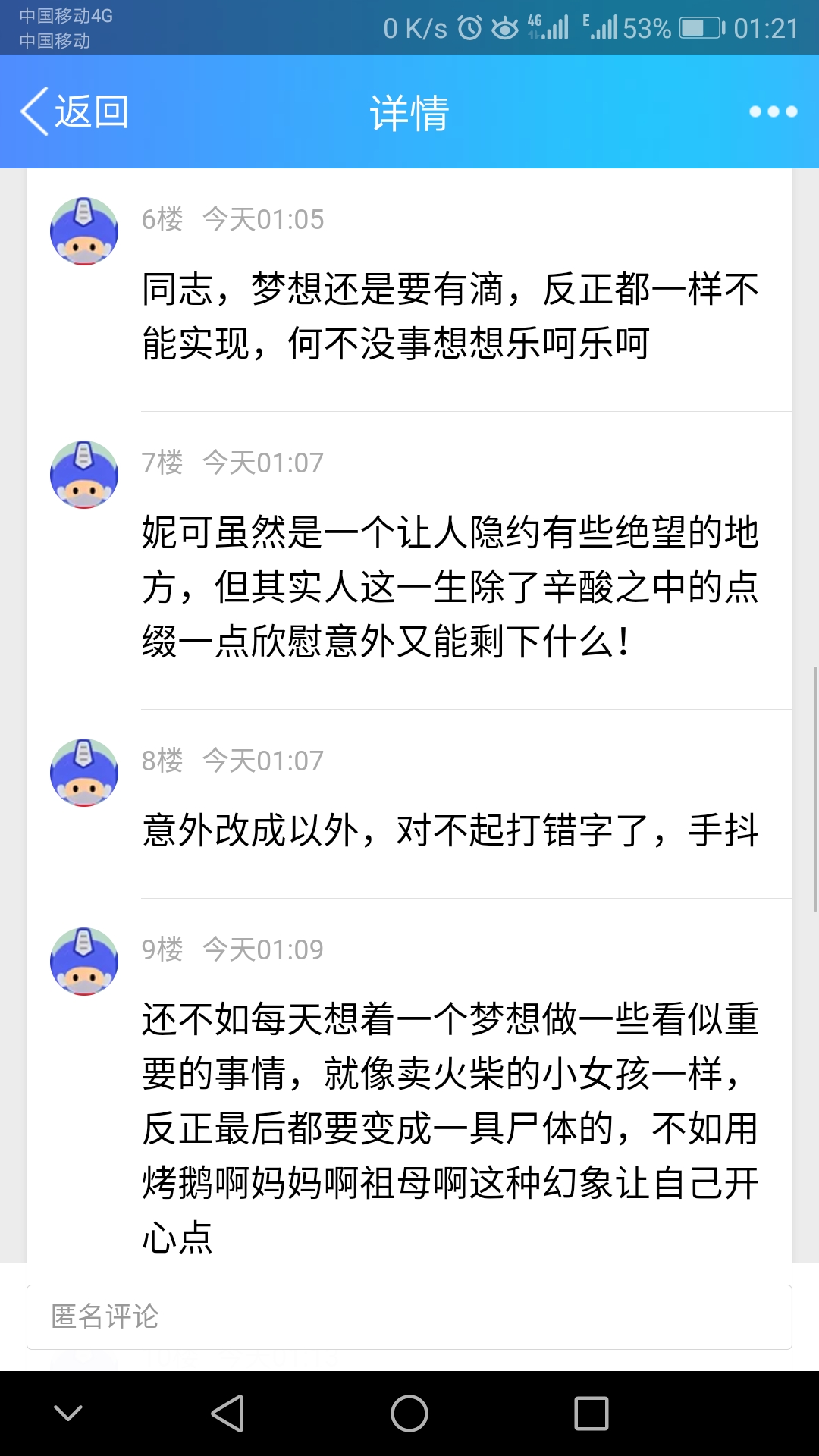This screenshot has width=819, height=1456.
Task: Select the 7楼 comment about 妮可
Action: [x=450, y=587]
